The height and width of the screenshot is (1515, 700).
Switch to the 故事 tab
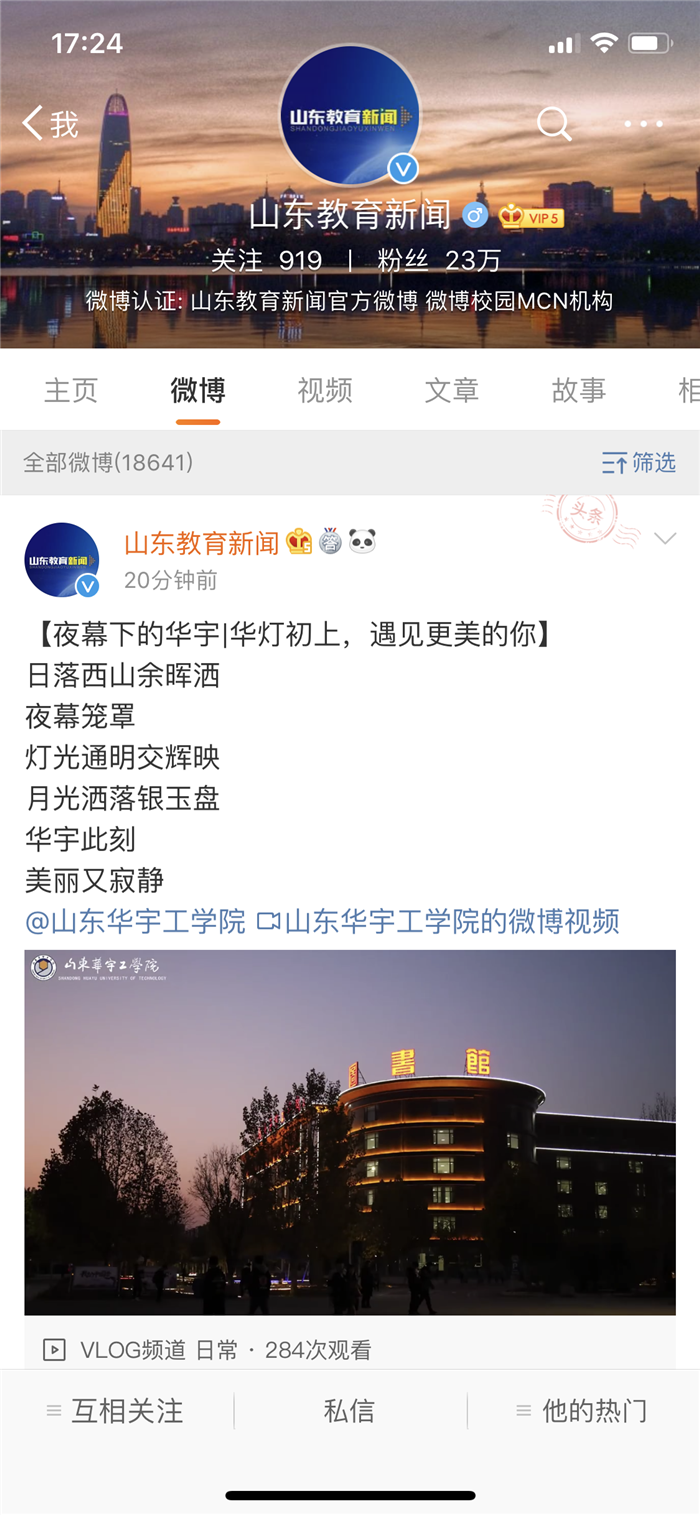[x=579, y=390]
